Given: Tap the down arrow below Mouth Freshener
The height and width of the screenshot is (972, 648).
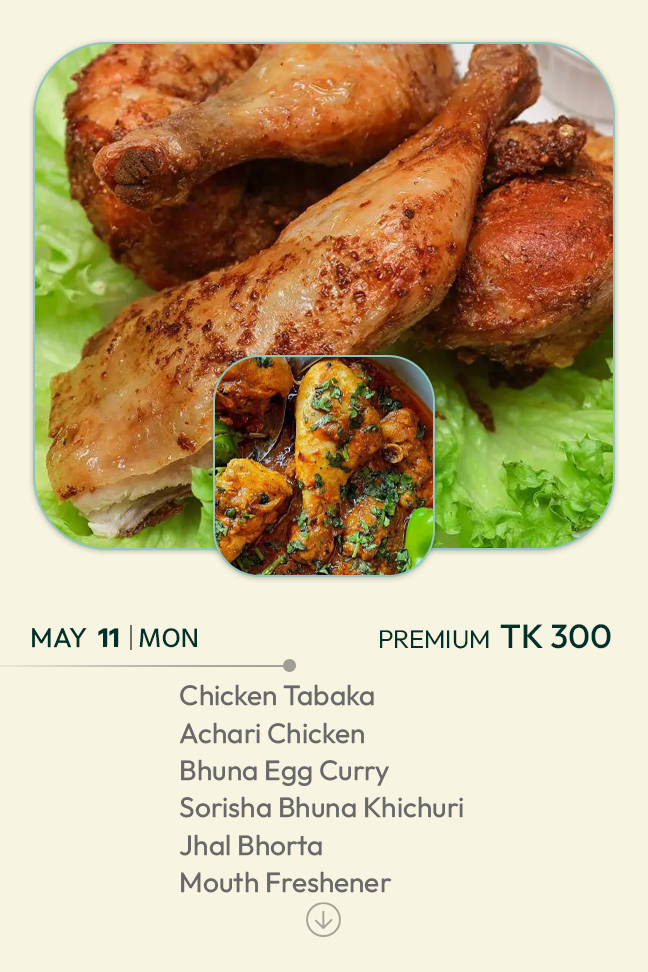Looking at the screenshot, I should 323,920.
